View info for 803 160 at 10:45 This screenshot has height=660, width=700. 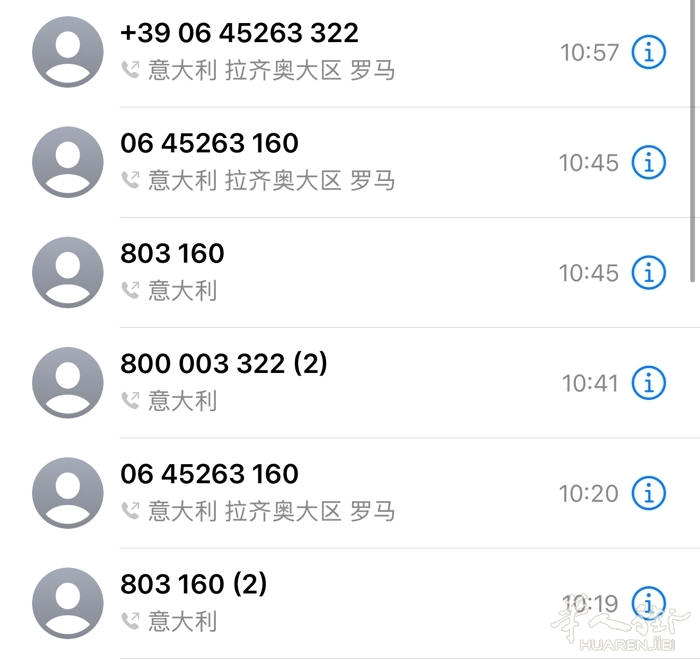click(649, 272)
